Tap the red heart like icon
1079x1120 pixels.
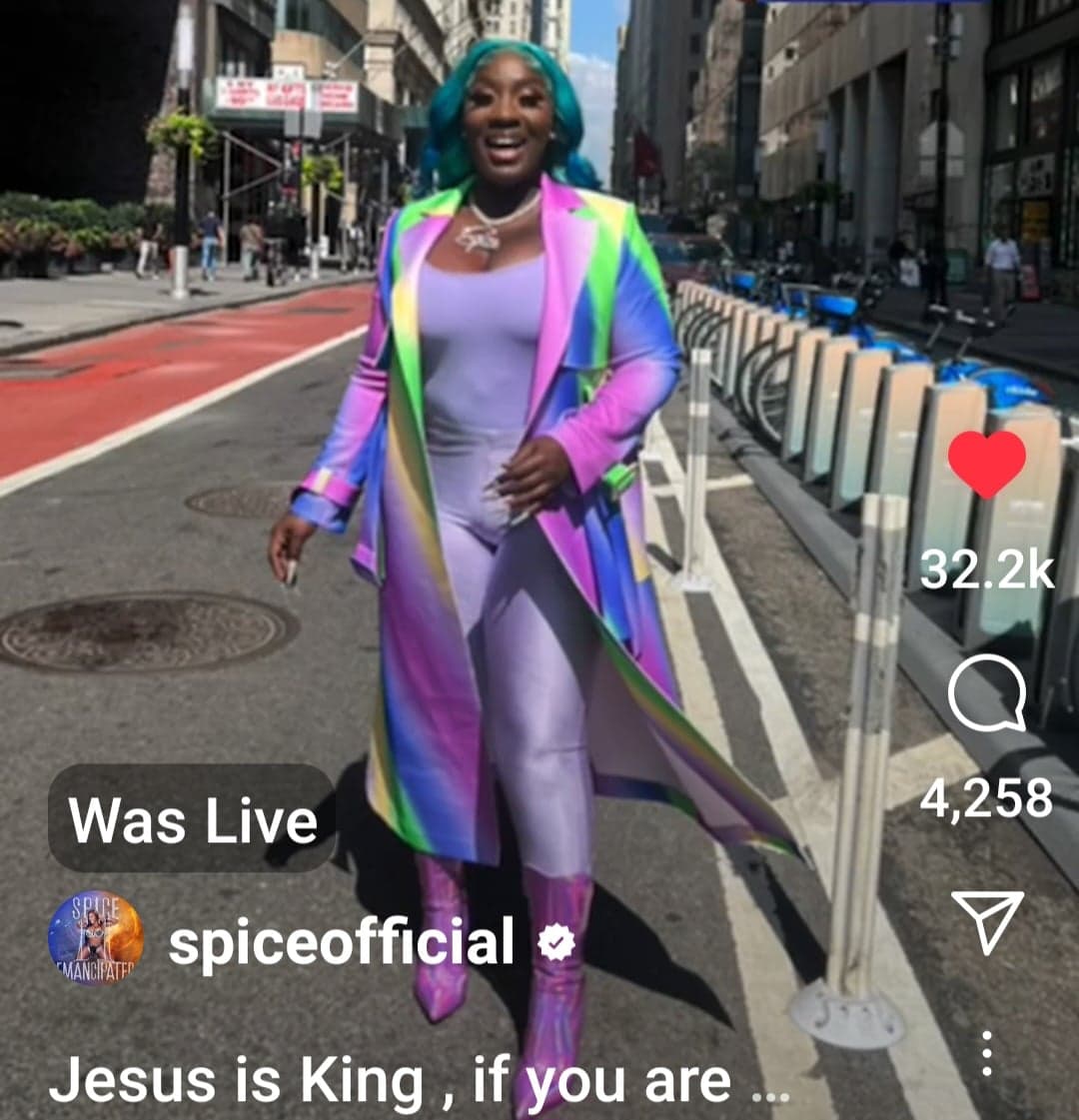[x=986, y=465]
